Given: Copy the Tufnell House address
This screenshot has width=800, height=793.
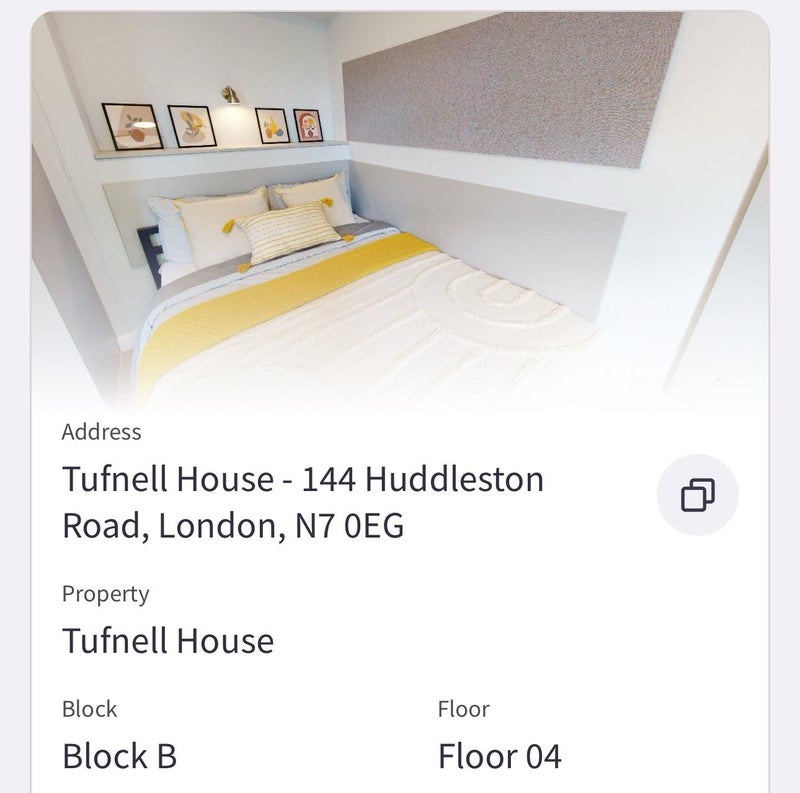Looking at the screenshot, I should (697, 495).
